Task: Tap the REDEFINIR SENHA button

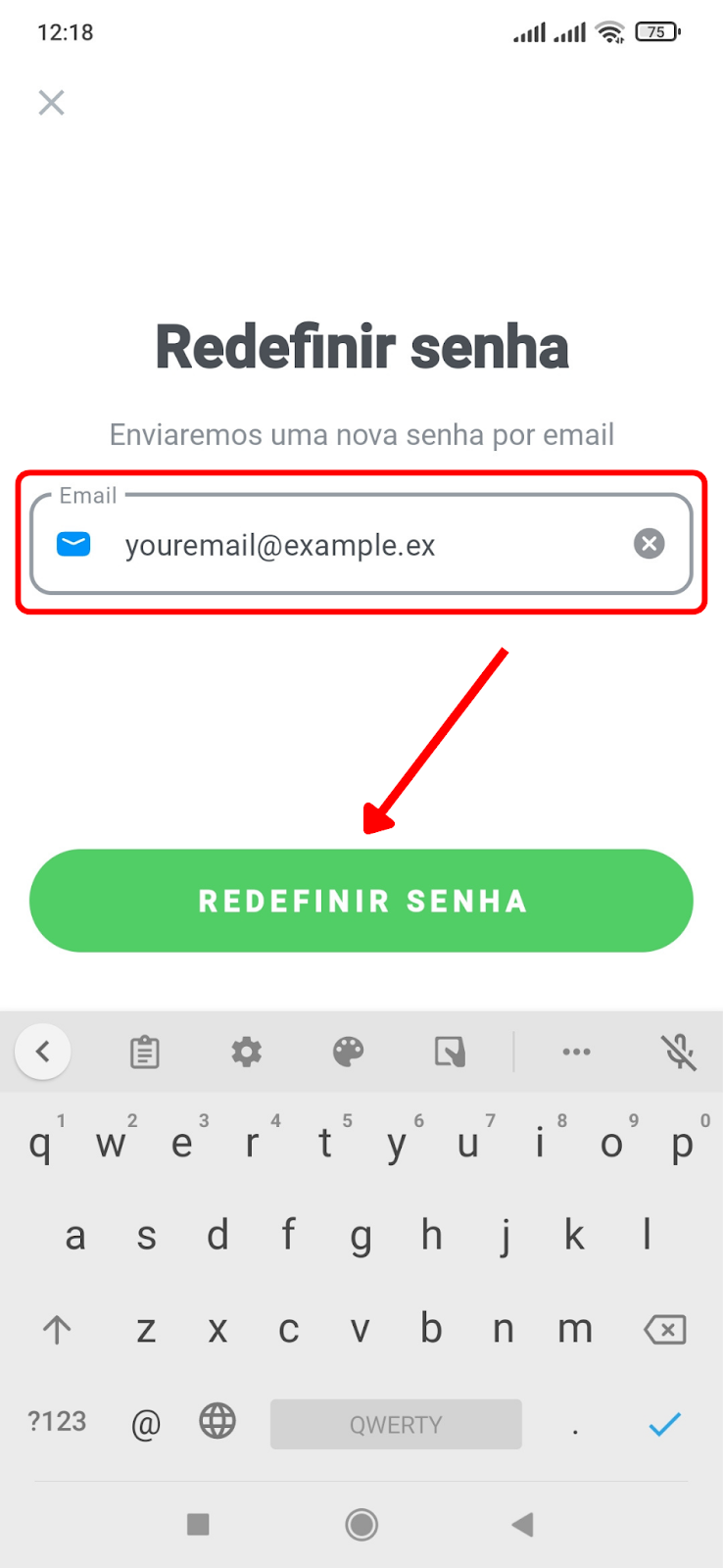Action: click(361, 901)
